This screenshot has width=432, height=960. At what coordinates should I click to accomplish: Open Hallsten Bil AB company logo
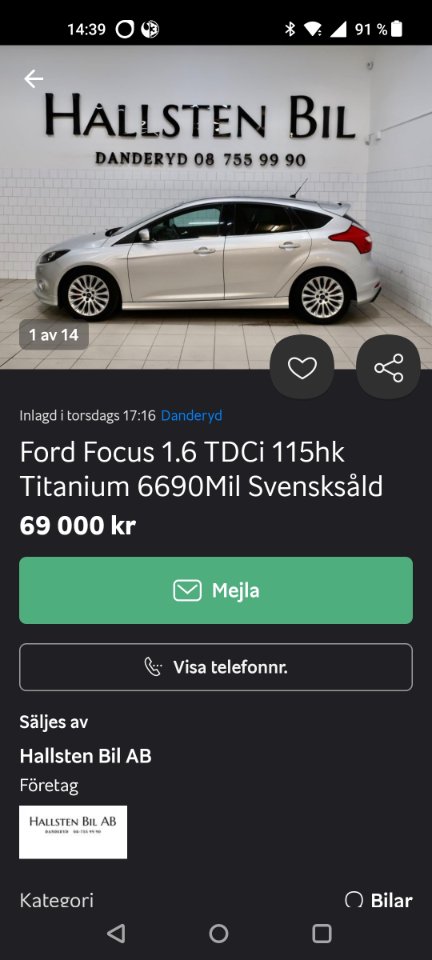[73, 832]
